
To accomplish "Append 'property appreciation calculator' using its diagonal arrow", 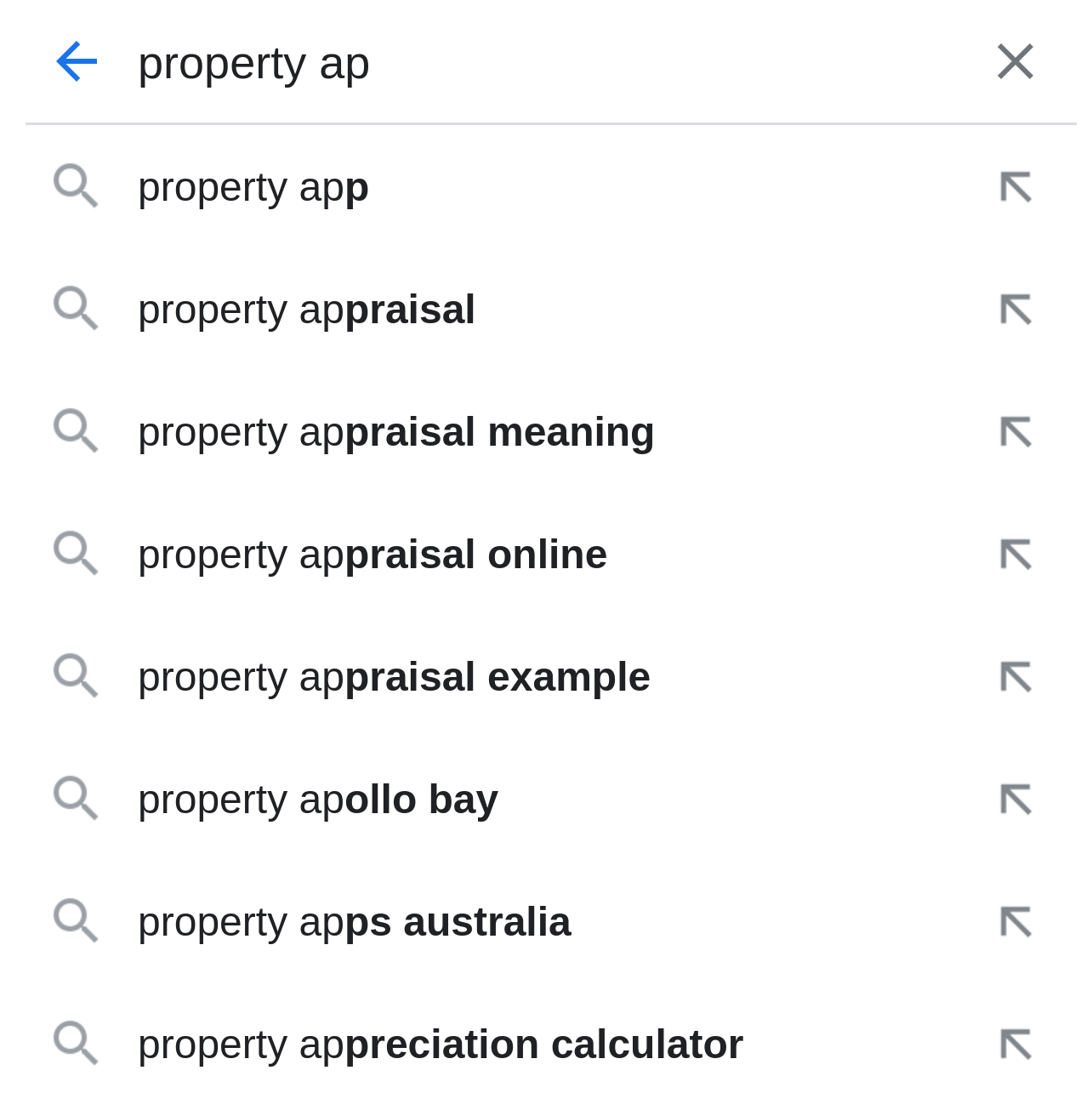I will [x=1017, y=1045].
